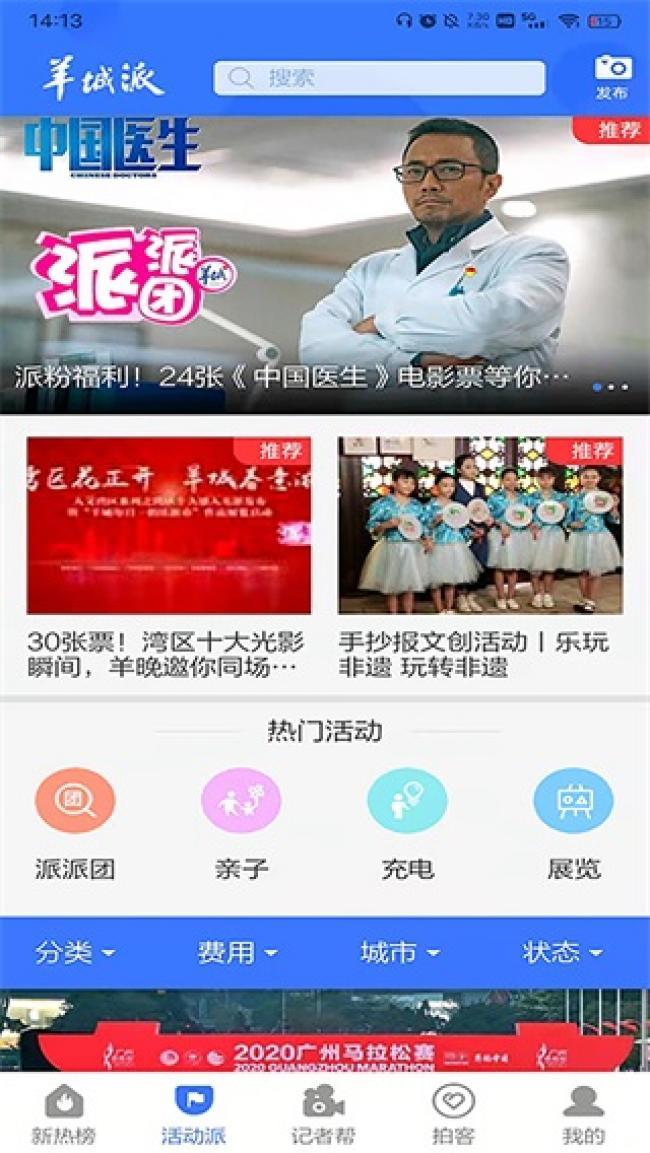The width and height of the screenshot is (650, 1153).
Task: Expand the 费用 filter dropdown
Action: click(x=237, y=952)
